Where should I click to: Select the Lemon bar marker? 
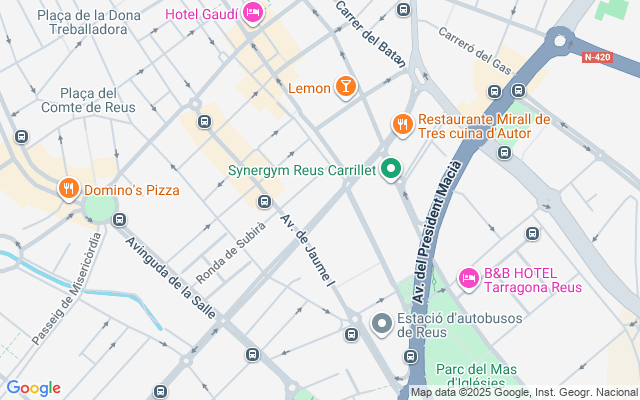[x=345, y=87]
